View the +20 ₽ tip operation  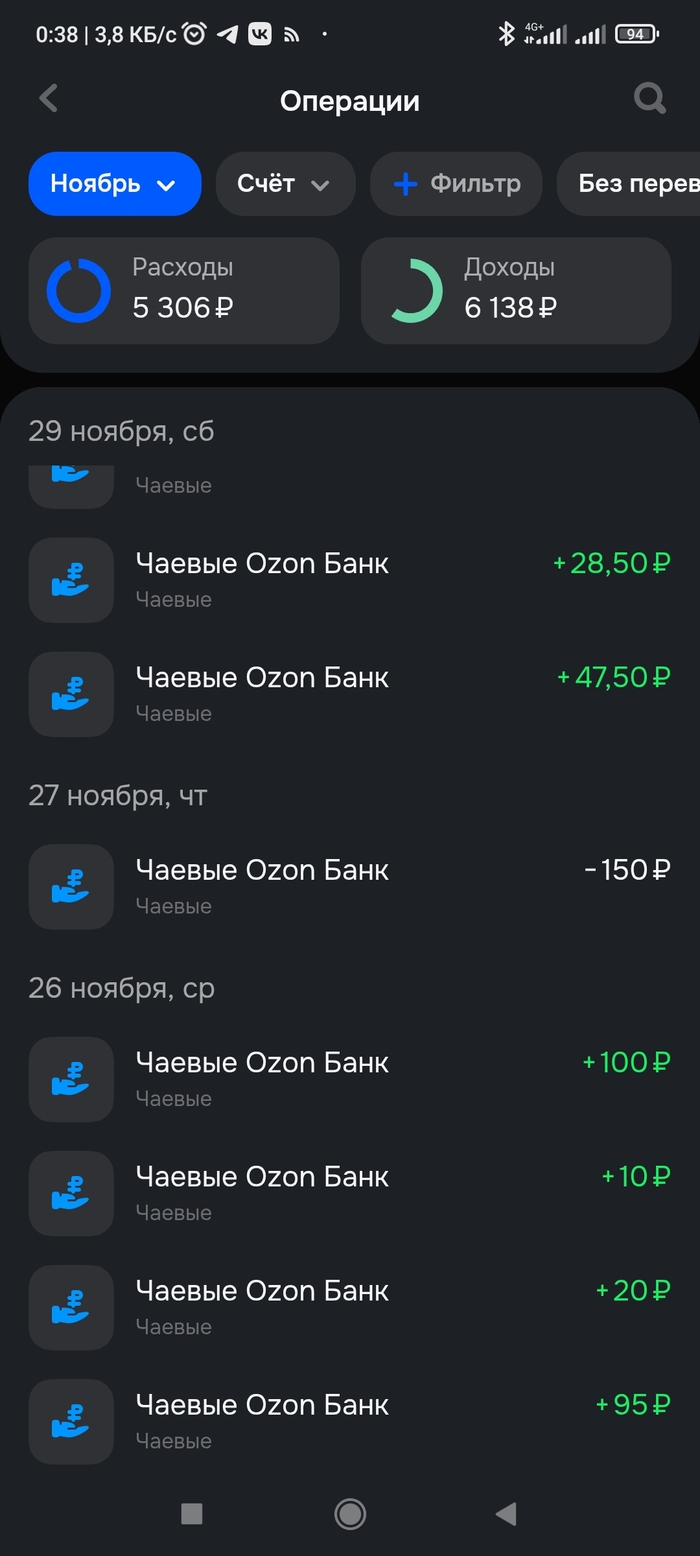(x=350, y=1307)
